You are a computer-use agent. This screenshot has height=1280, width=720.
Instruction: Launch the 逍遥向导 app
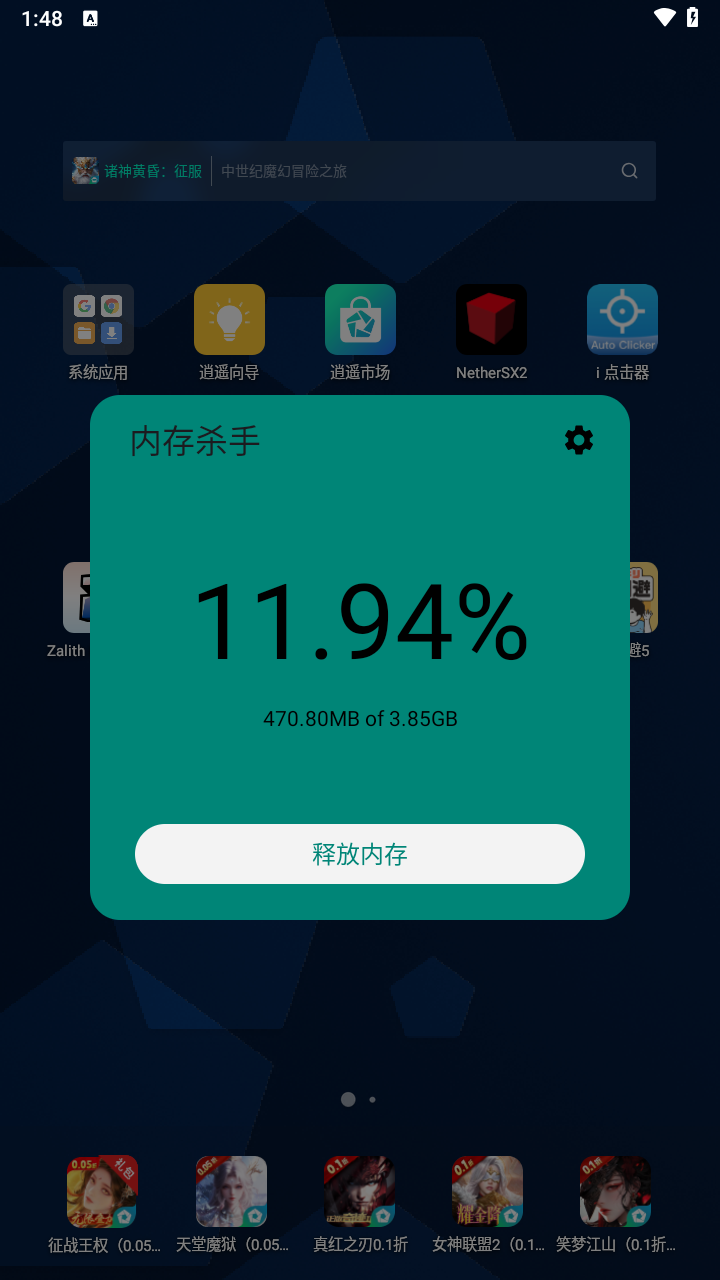(229, 320)
